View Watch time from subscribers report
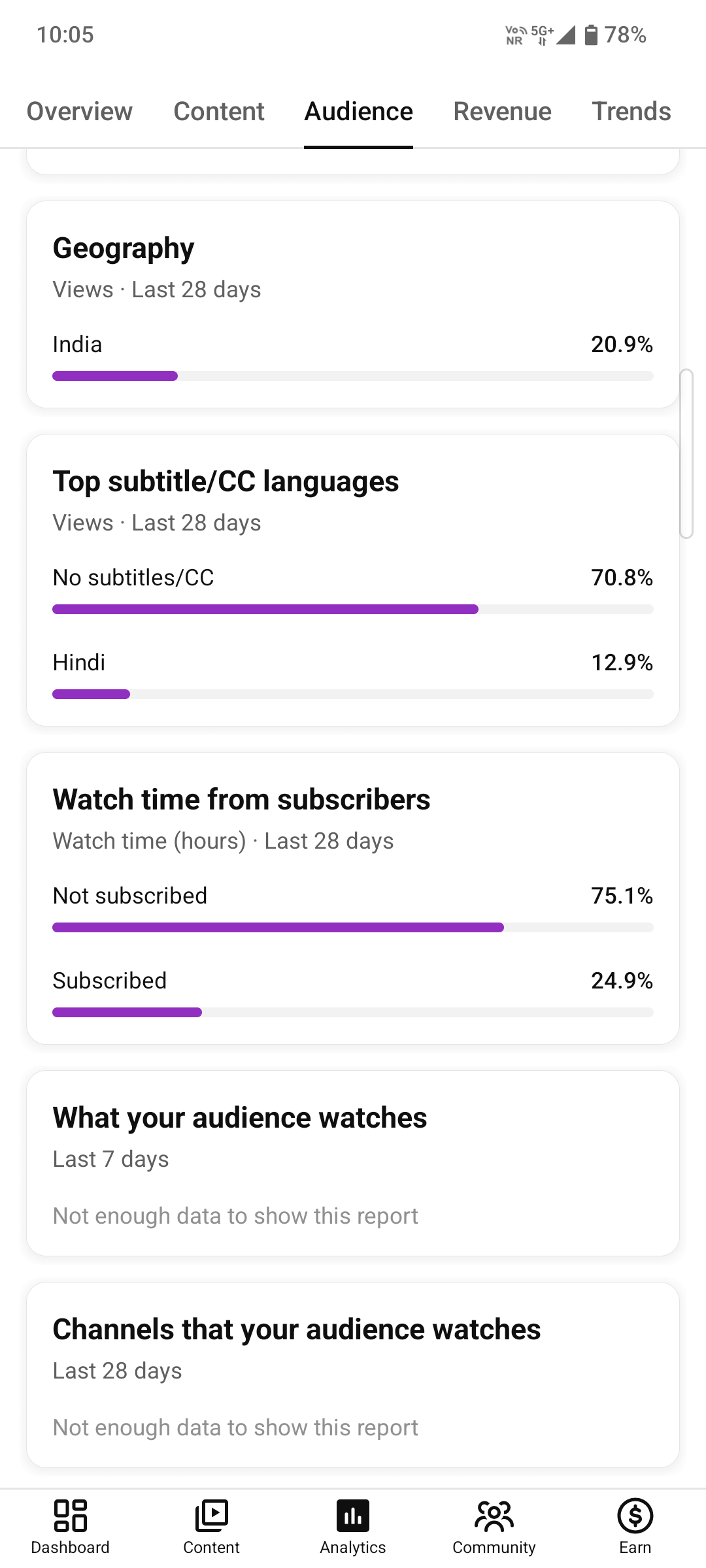 pos(353,898)
